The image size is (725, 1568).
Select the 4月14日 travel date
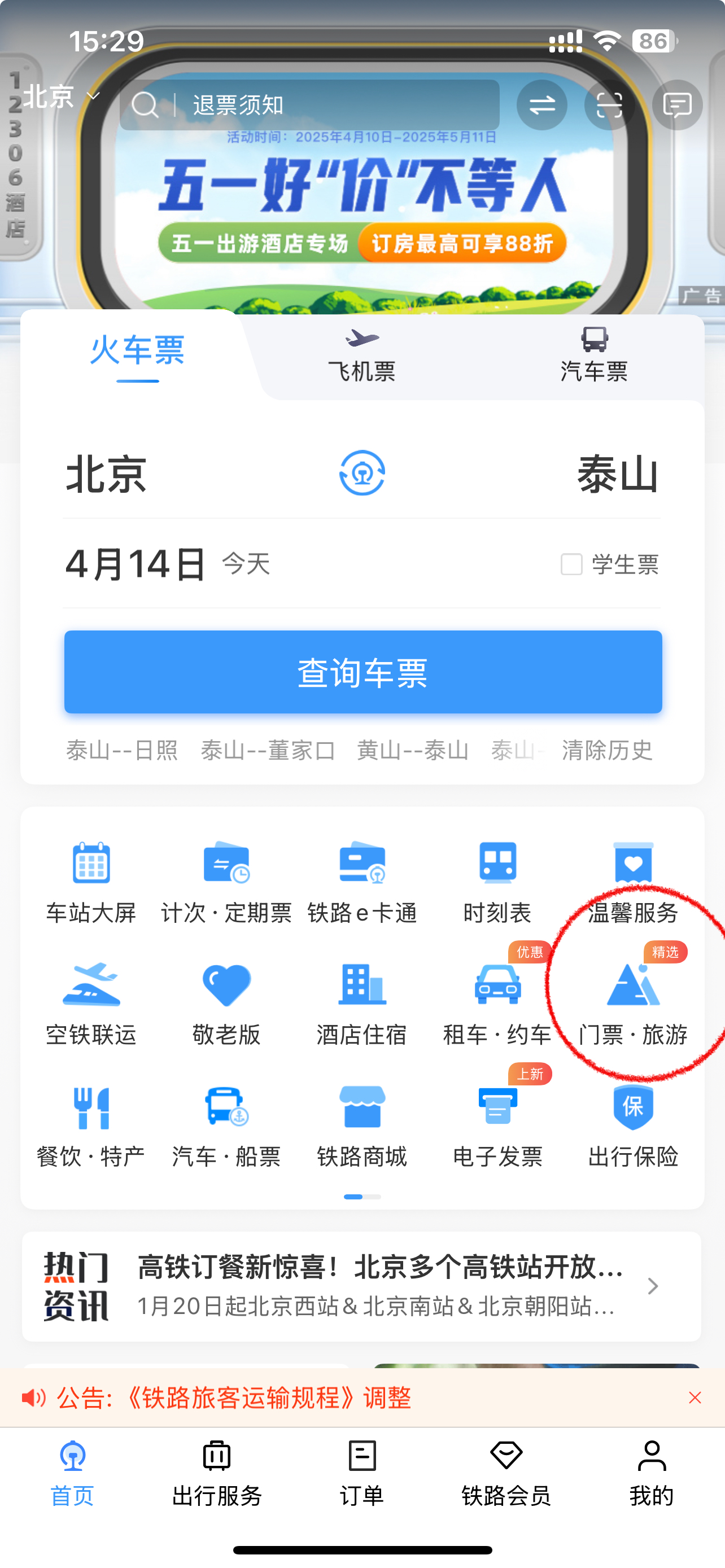coord(135,564)
